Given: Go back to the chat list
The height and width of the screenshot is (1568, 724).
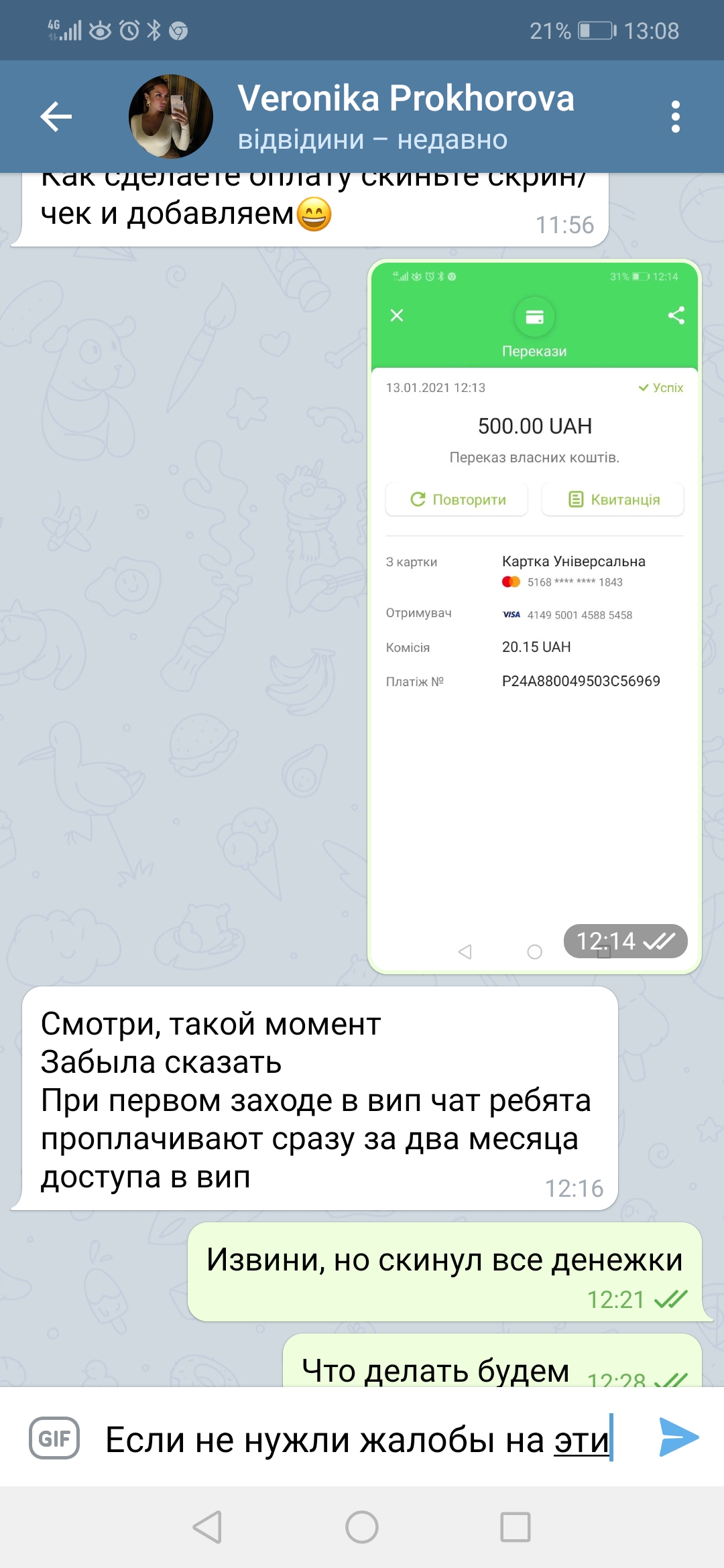Looking at the screenshot, I should [56, 117].
